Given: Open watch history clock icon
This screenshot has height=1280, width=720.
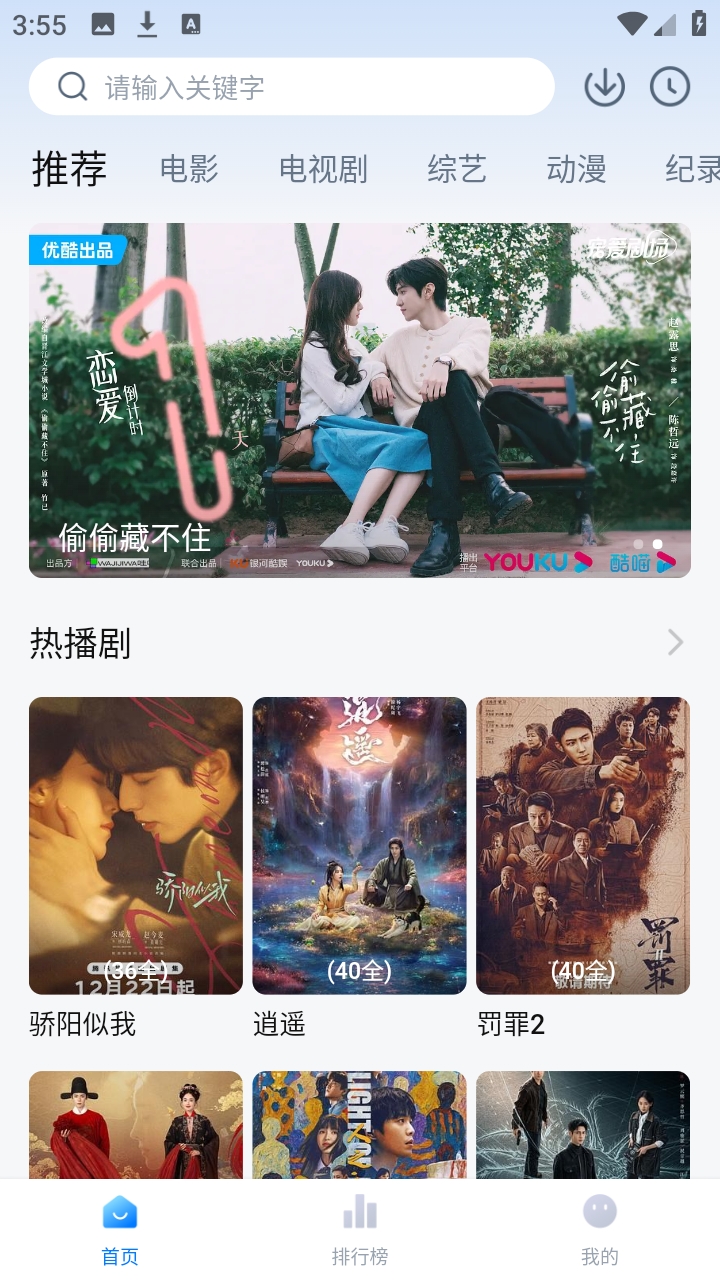Looking at the screenshot, I should click(670, 87).
